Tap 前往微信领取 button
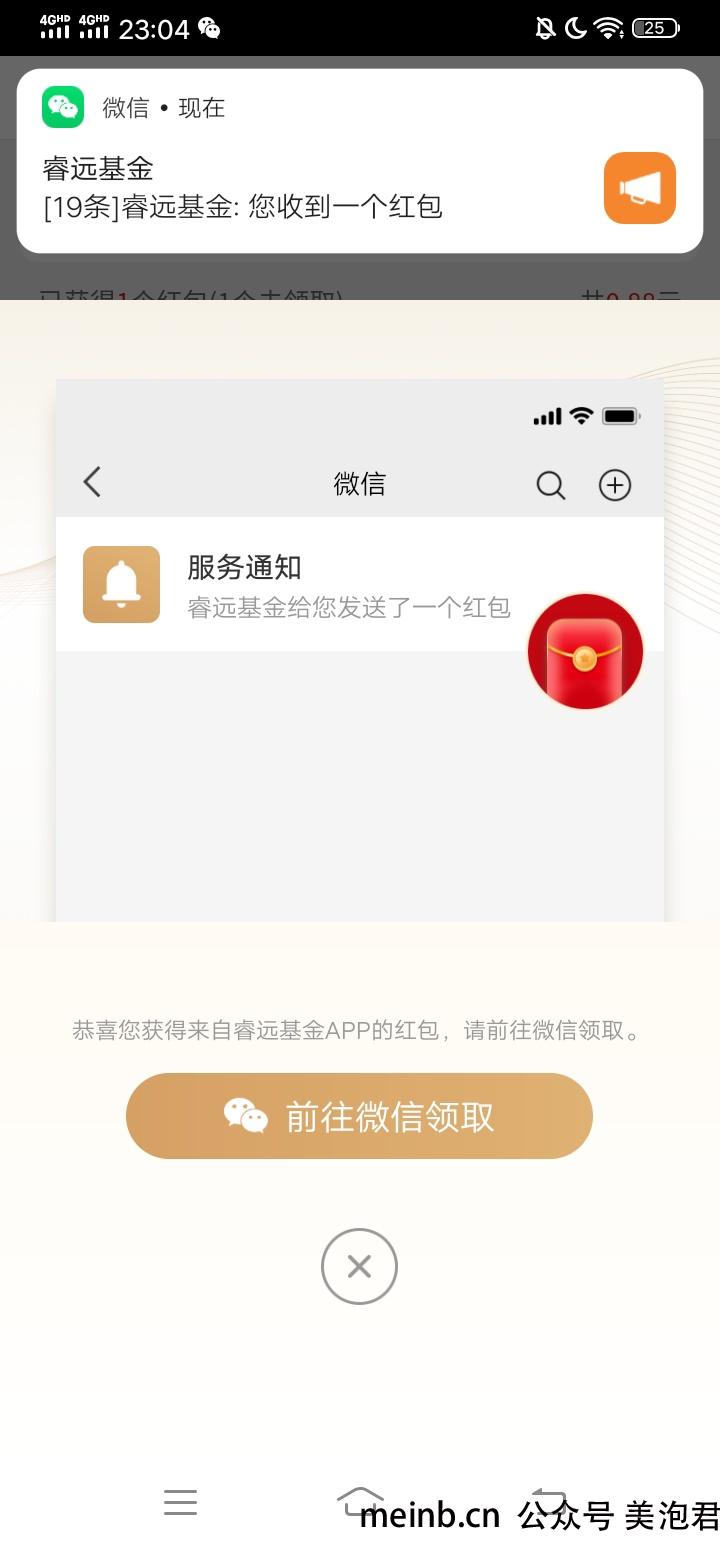The image size is (720, 1544). pos(359,1116)
